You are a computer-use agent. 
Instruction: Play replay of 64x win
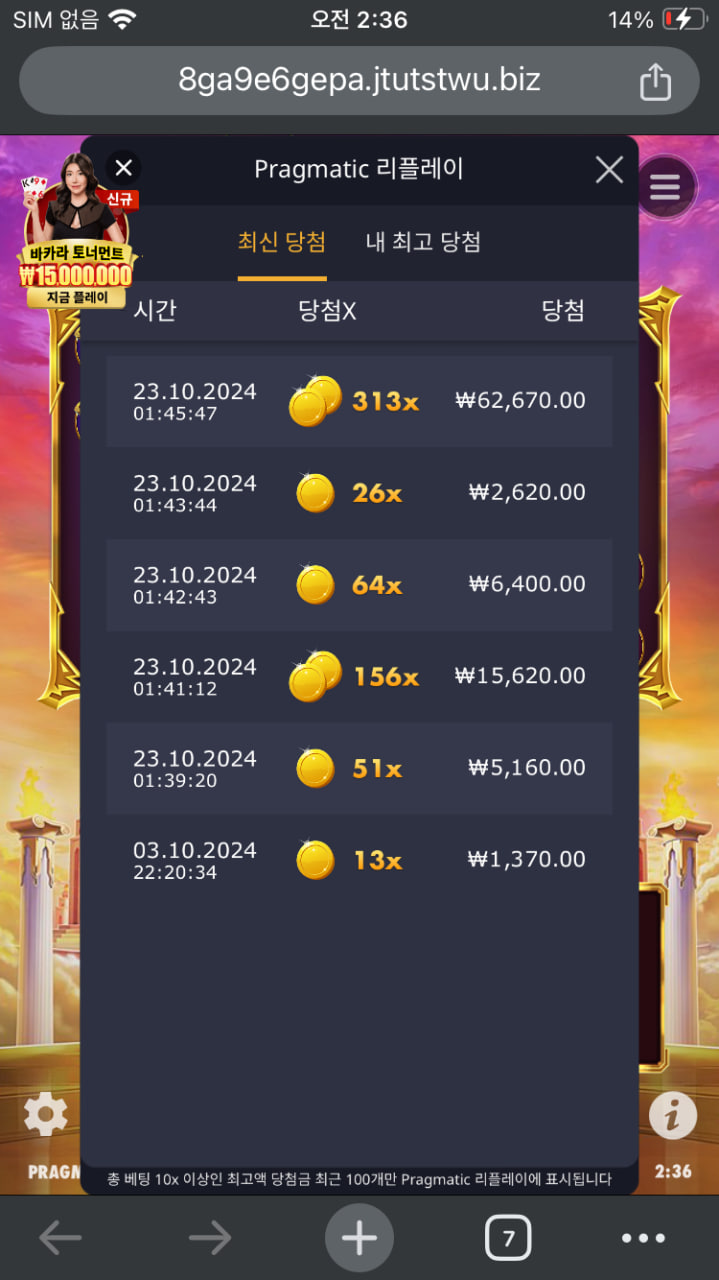pyautogui.click(x=359, y=585)
